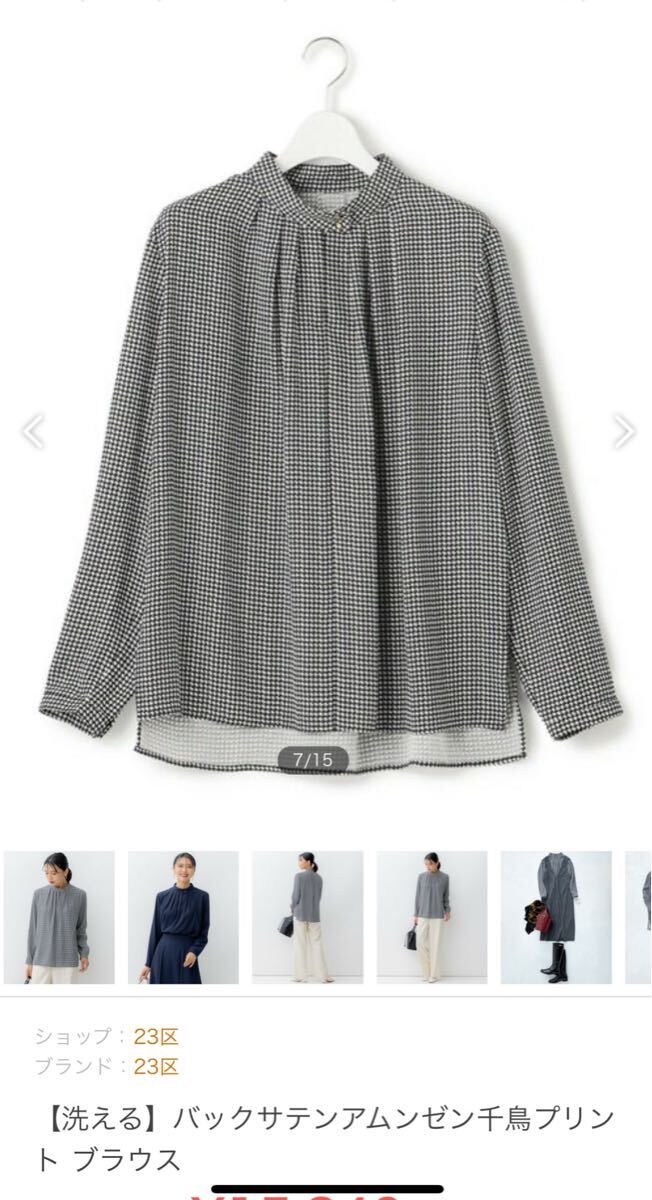Show the next product image

[x=623, y=431]
